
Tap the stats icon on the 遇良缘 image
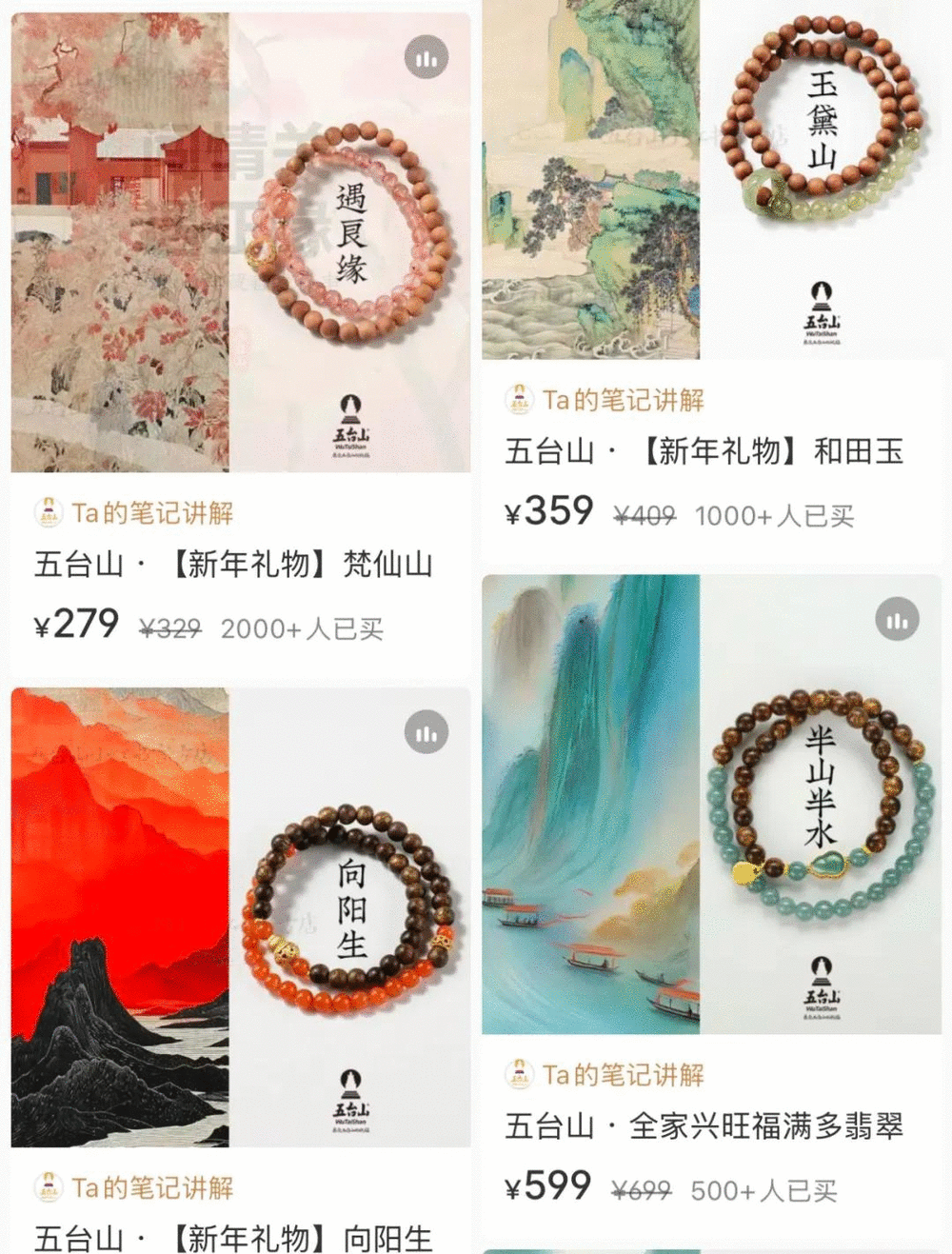pos(426,59)
